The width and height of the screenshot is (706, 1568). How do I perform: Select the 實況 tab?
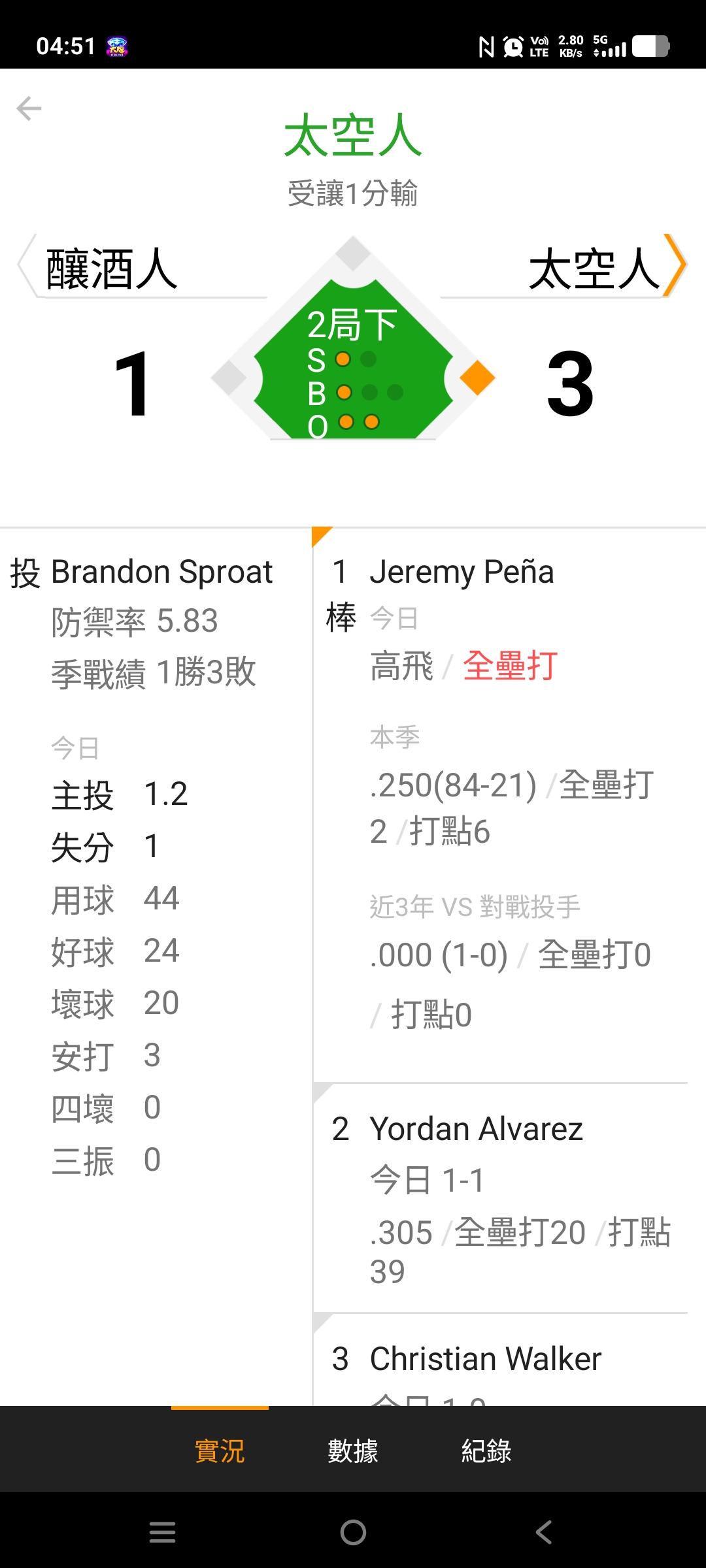220,1451
